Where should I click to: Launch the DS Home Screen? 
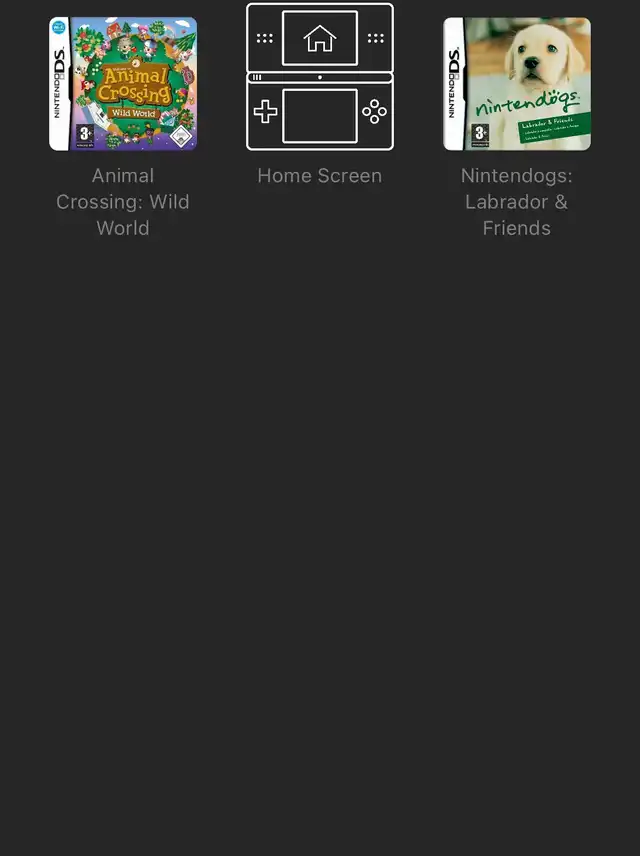pyautogui.click(x=320, y=78)
